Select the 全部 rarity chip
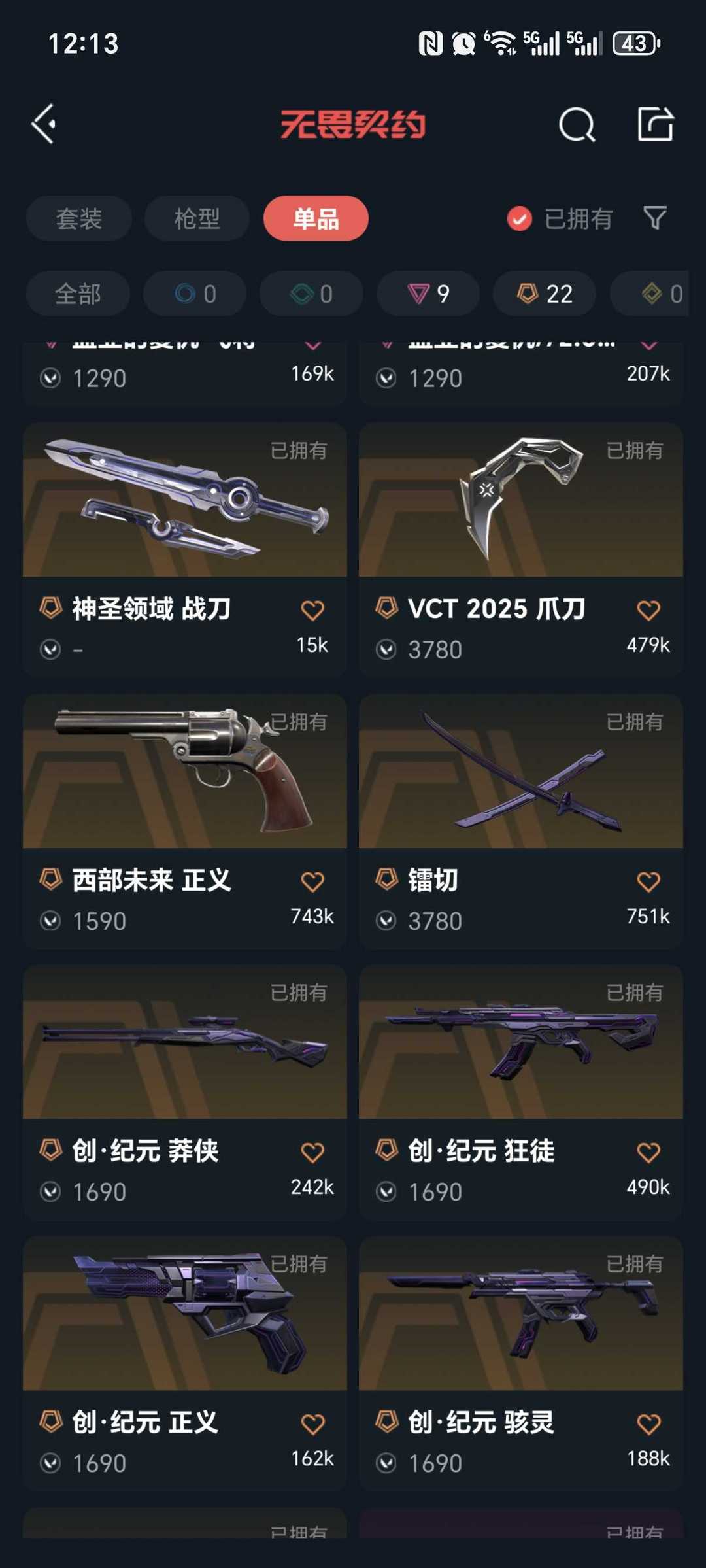This screenshot has height=1568, width=706. [78, 294]
